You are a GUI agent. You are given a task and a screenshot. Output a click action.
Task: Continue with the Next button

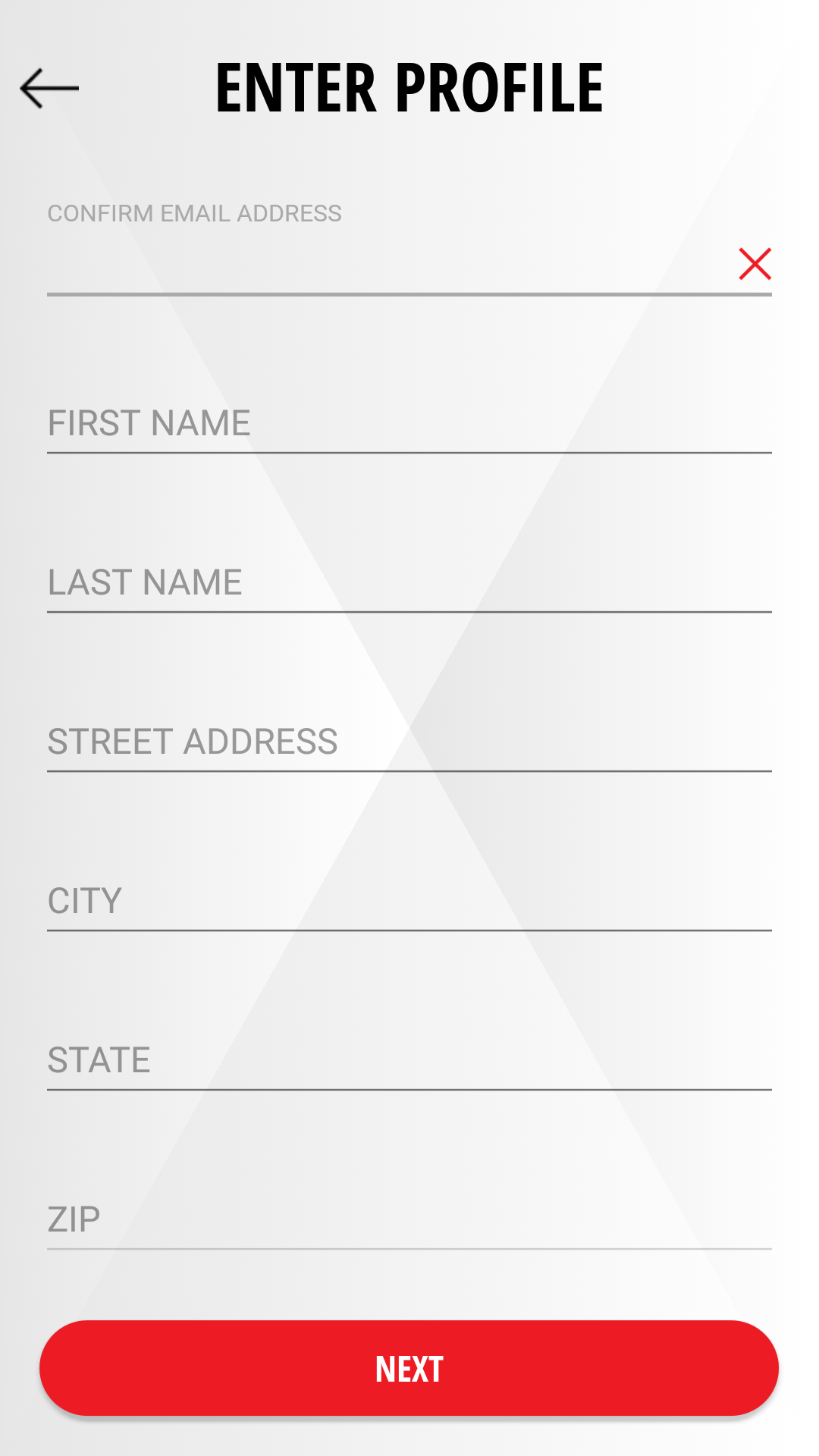pos(409,1368)
